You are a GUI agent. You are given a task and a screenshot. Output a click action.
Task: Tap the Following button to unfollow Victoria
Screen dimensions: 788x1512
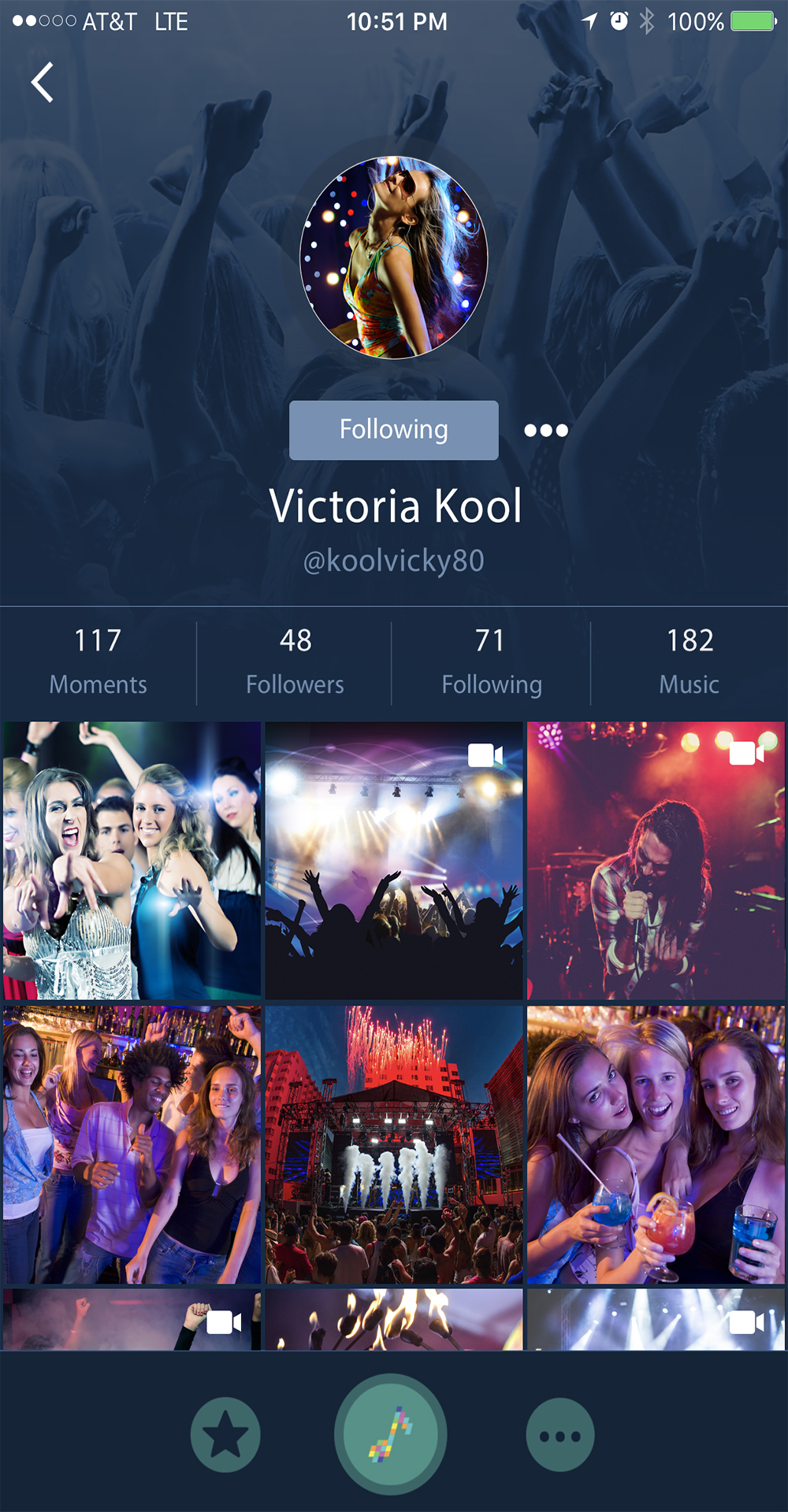coord(394,430)
